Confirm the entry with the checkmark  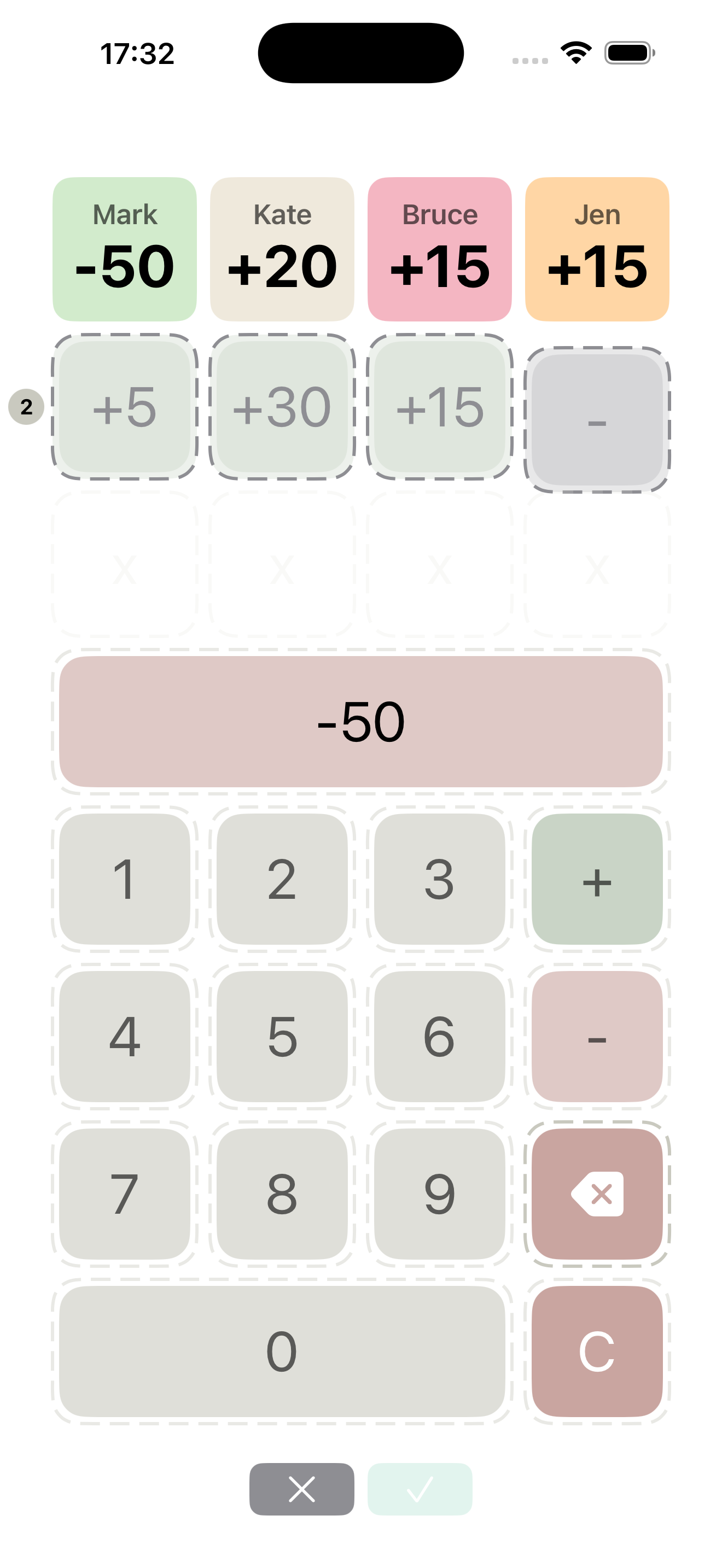(x=420, y=1489)
